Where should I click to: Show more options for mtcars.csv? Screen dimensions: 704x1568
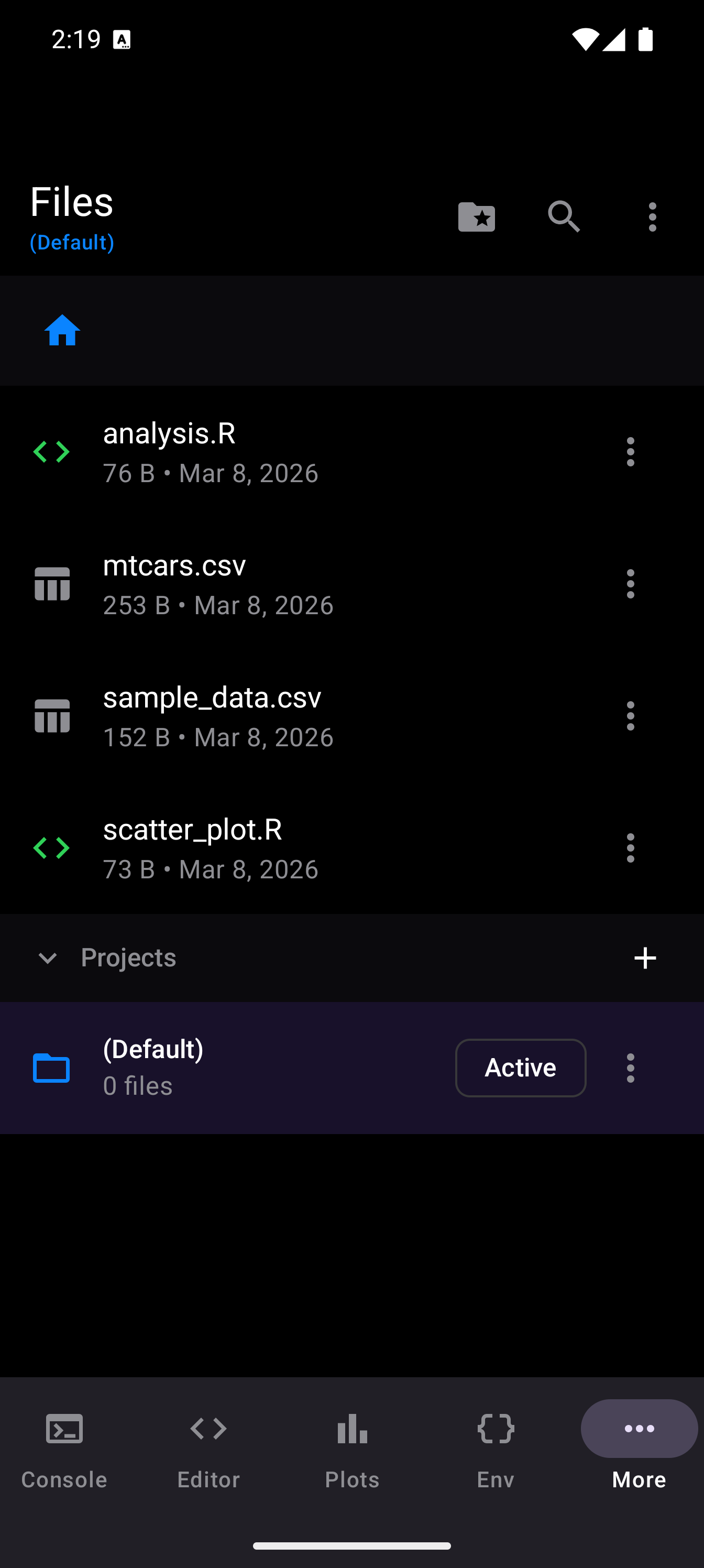(630, 584)
